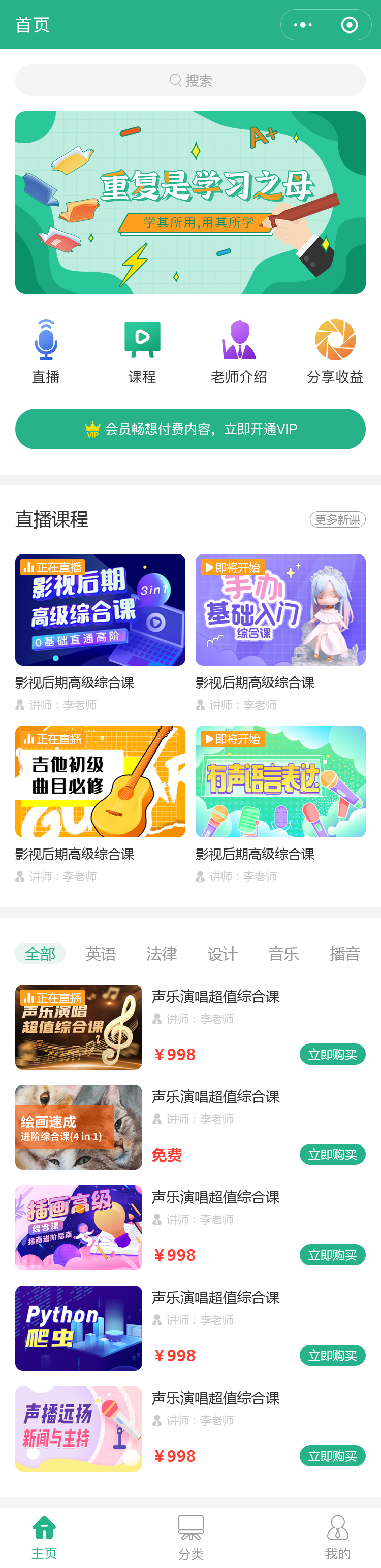View 老师介绍 teacher introductions
Viewport: 381px width, 1568px height.
tap(239, 351)
